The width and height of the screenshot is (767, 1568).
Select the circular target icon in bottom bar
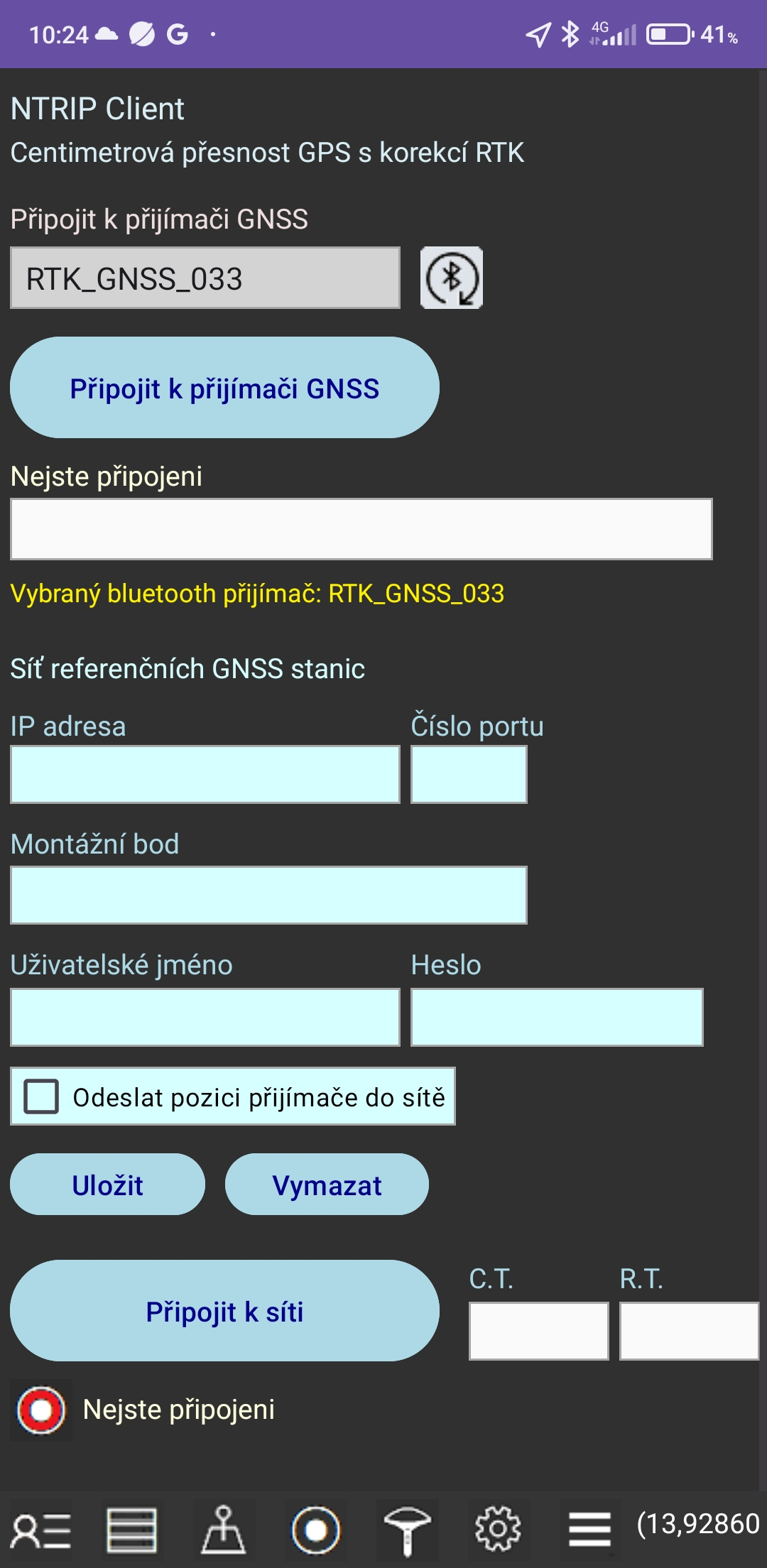pos(315,1530)
